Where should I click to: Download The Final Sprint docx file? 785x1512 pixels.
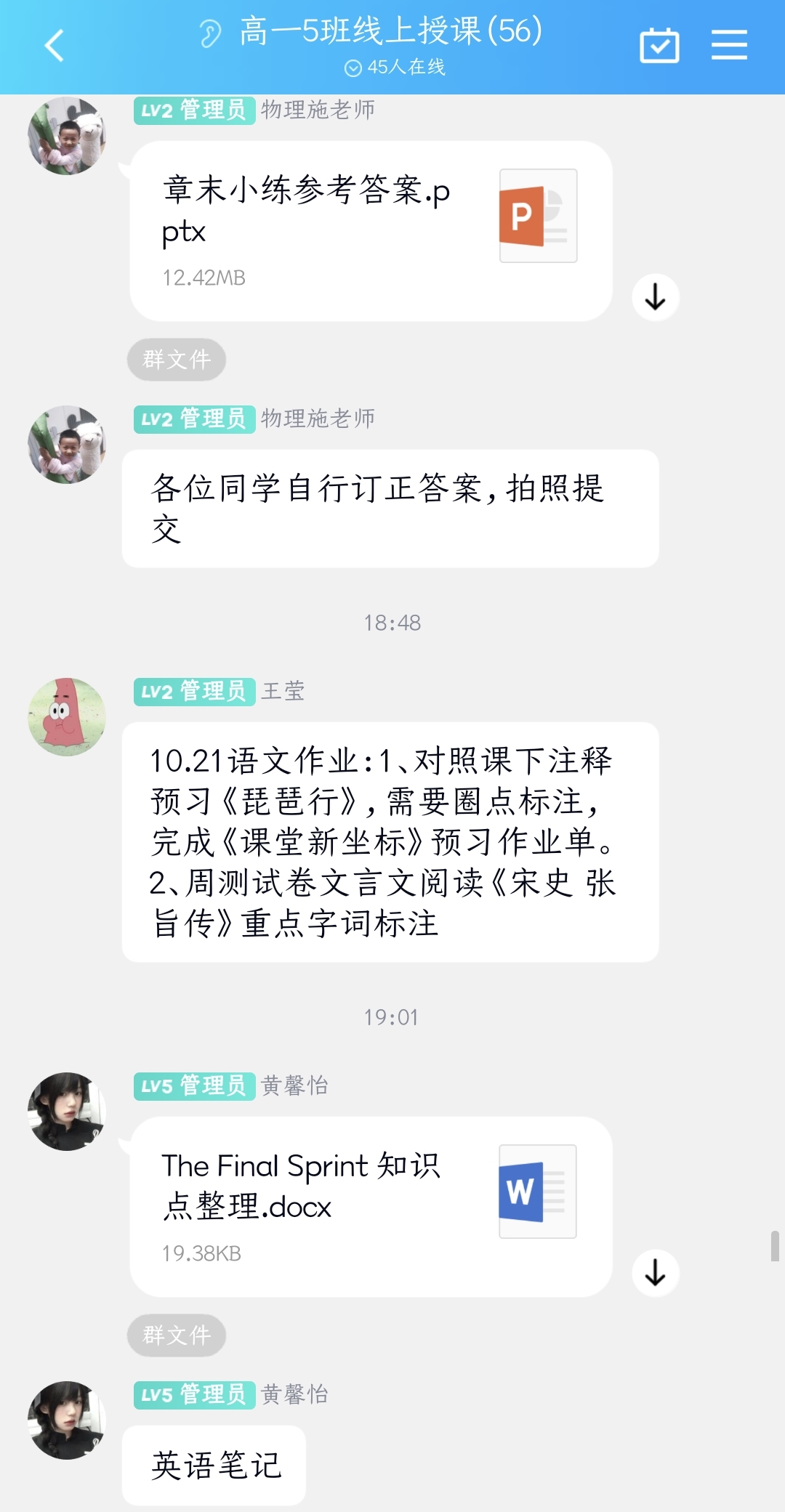point(656,1273)
